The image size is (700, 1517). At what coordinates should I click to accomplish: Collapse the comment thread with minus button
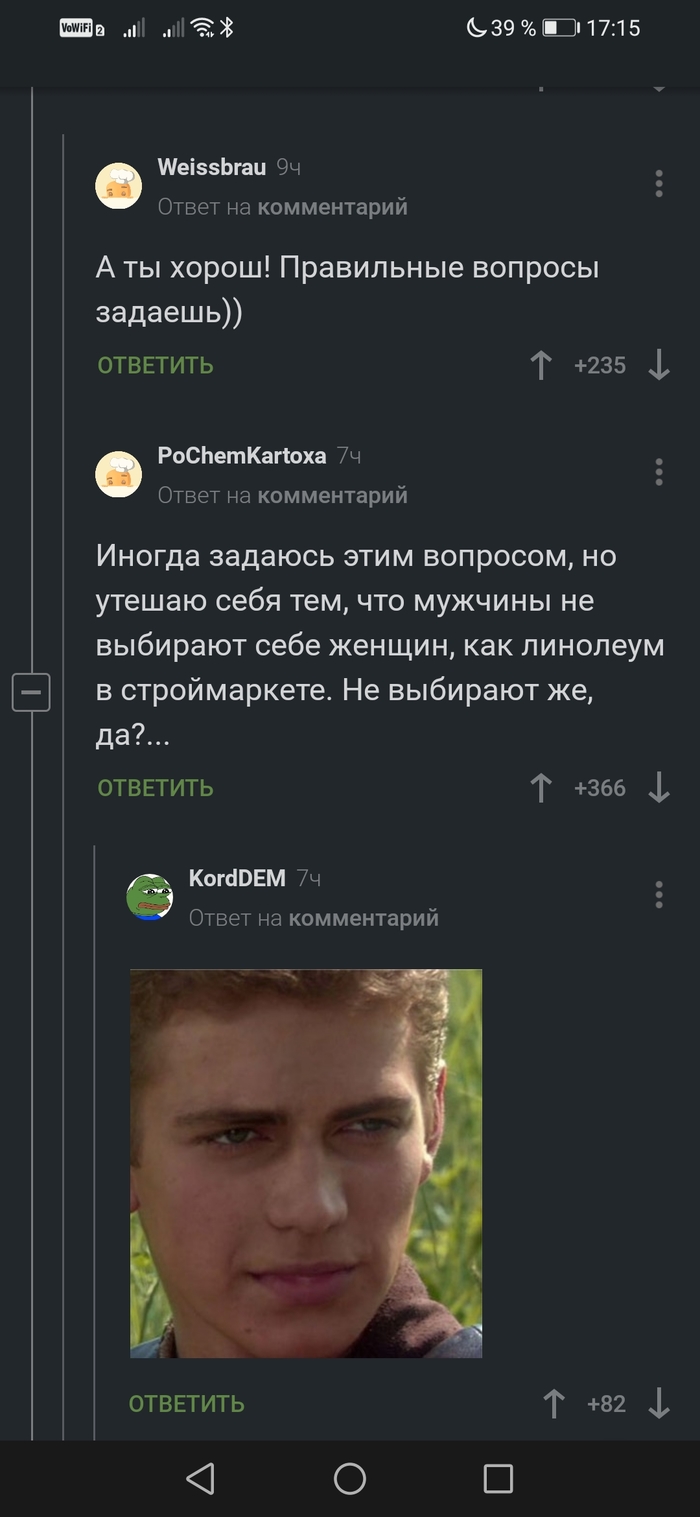tap(31, 692)
